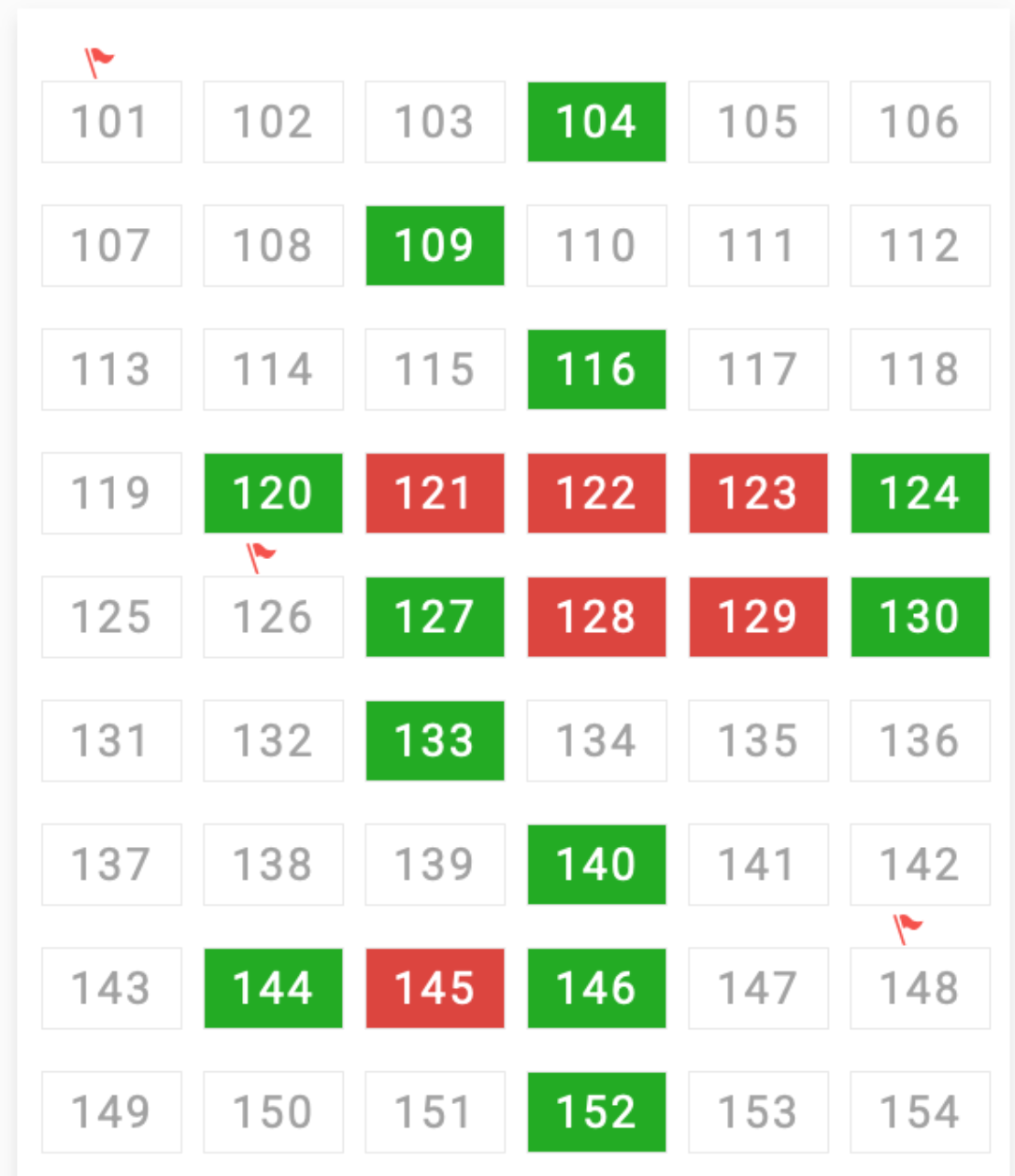Select the green cell 130
The image size is (1015, 1176).
point(920,616)
